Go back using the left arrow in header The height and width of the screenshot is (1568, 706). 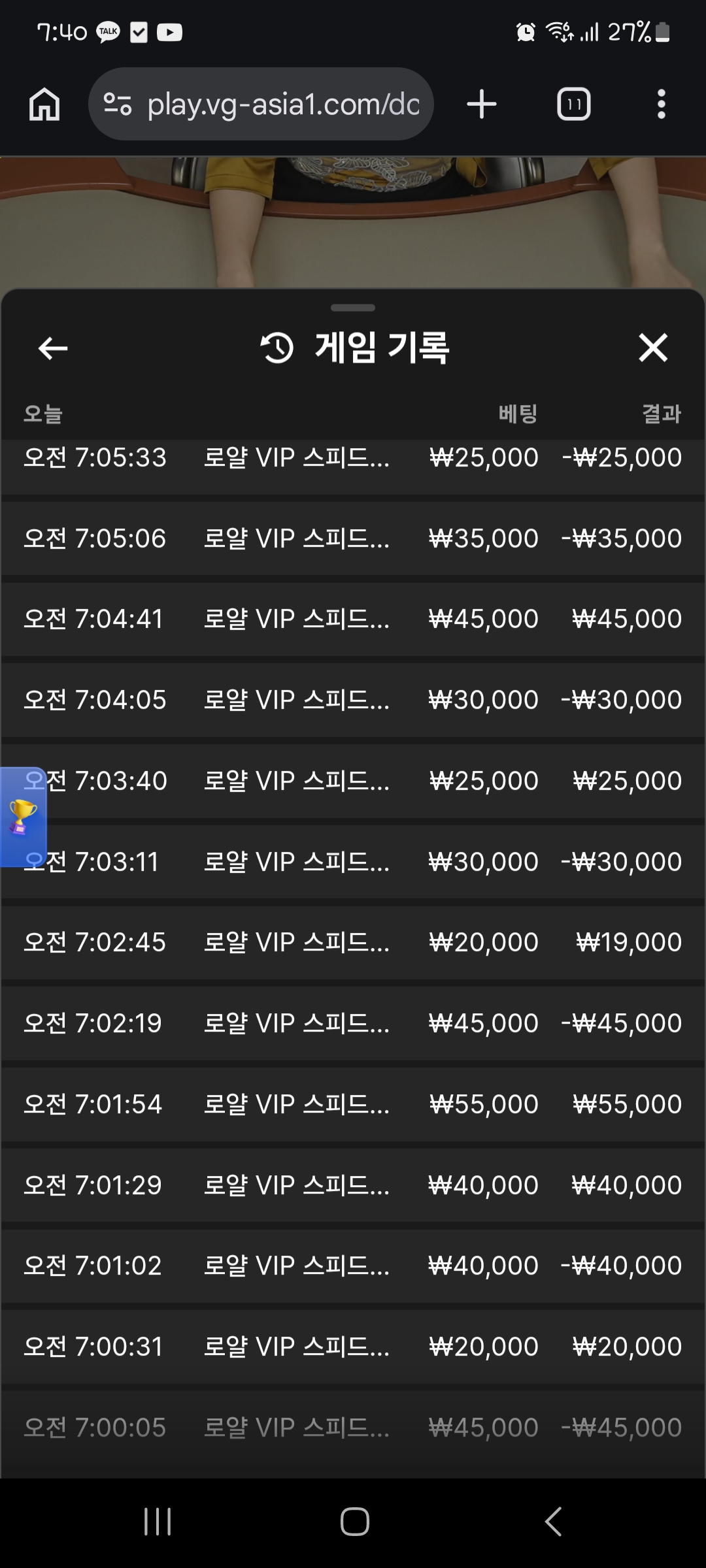tap(52, 348)
